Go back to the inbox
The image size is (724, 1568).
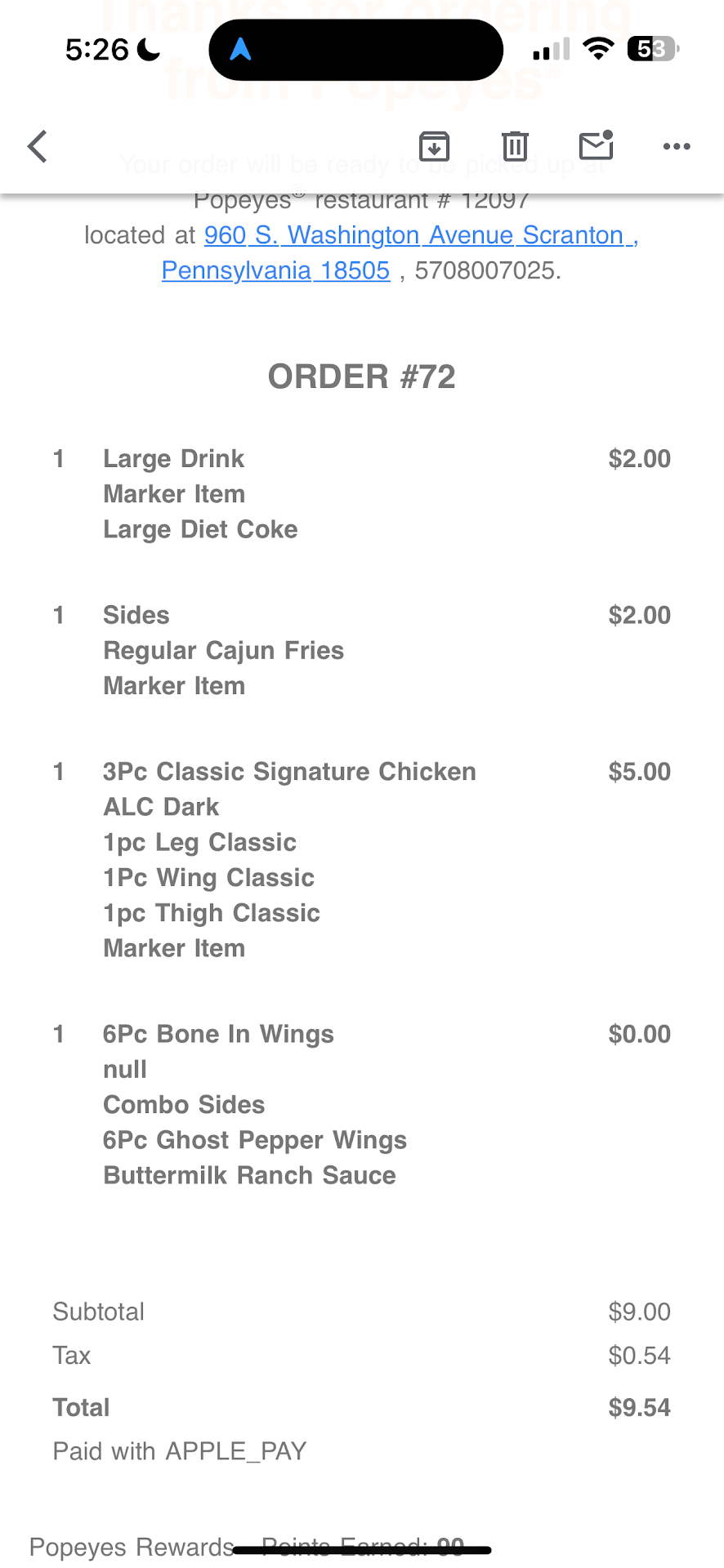coord(38,147)
